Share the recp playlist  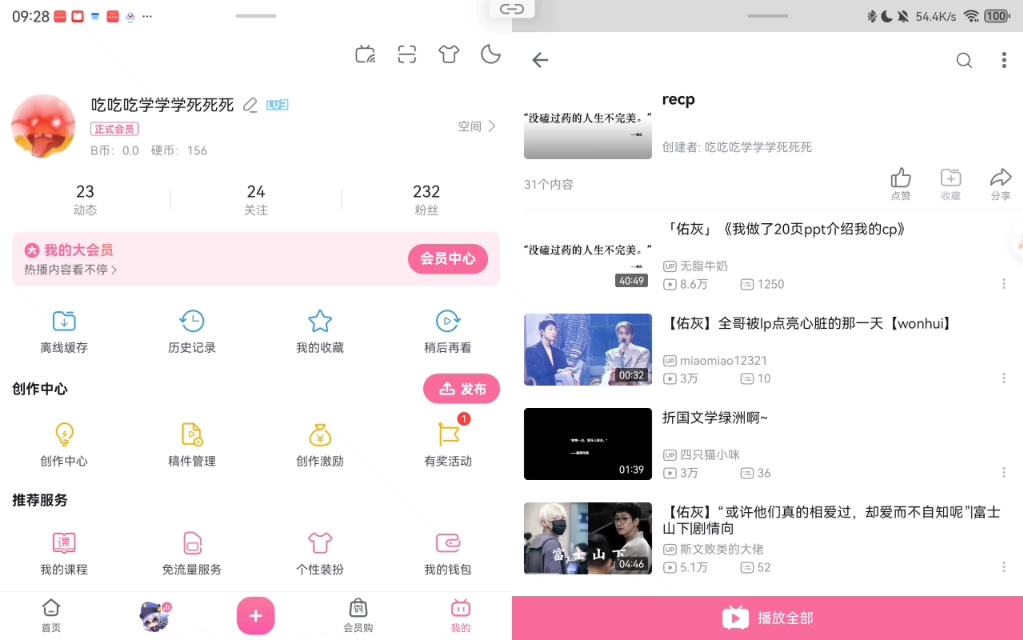click(1000, 184)
